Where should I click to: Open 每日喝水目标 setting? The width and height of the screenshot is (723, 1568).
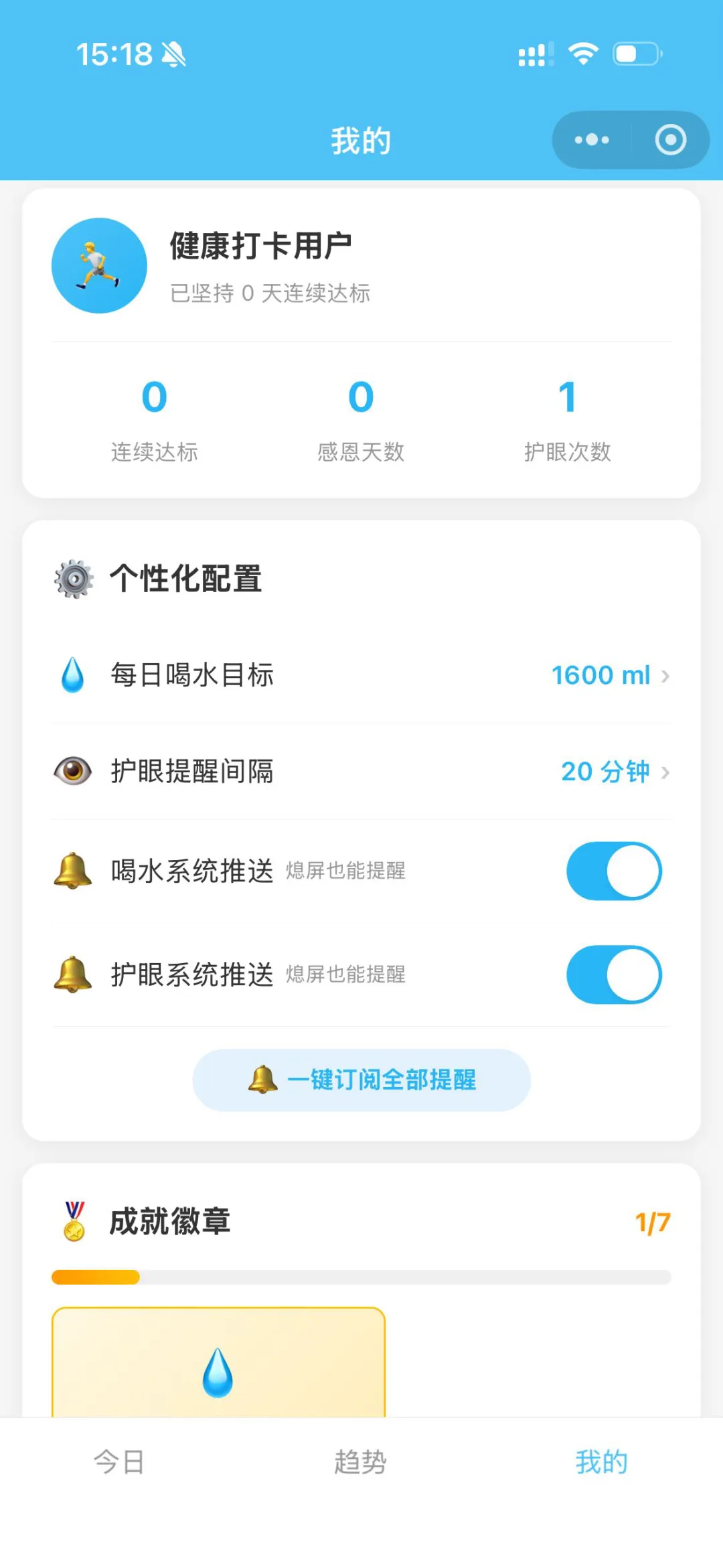click(361, 675)
